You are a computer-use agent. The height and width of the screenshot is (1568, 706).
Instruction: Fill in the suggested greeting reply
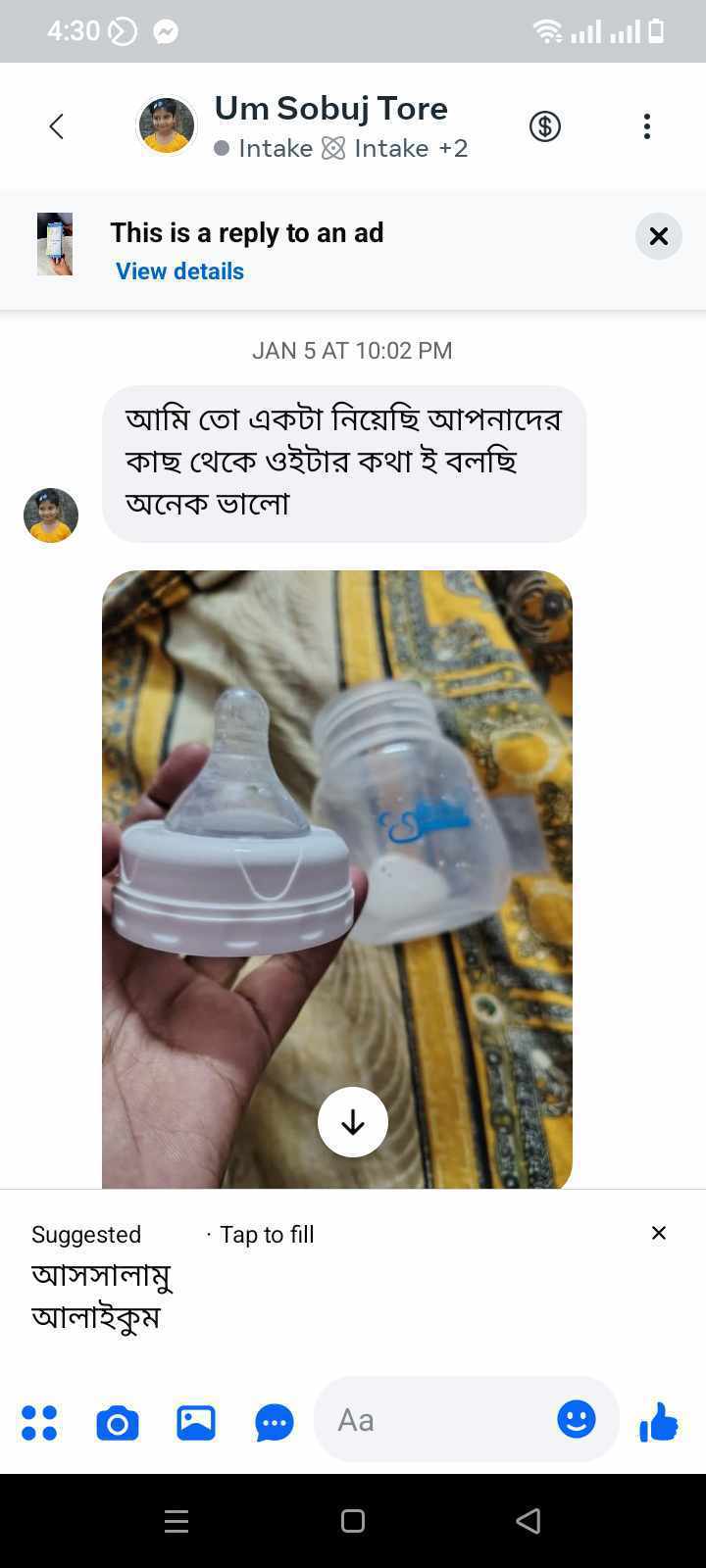click(102, 1296)
